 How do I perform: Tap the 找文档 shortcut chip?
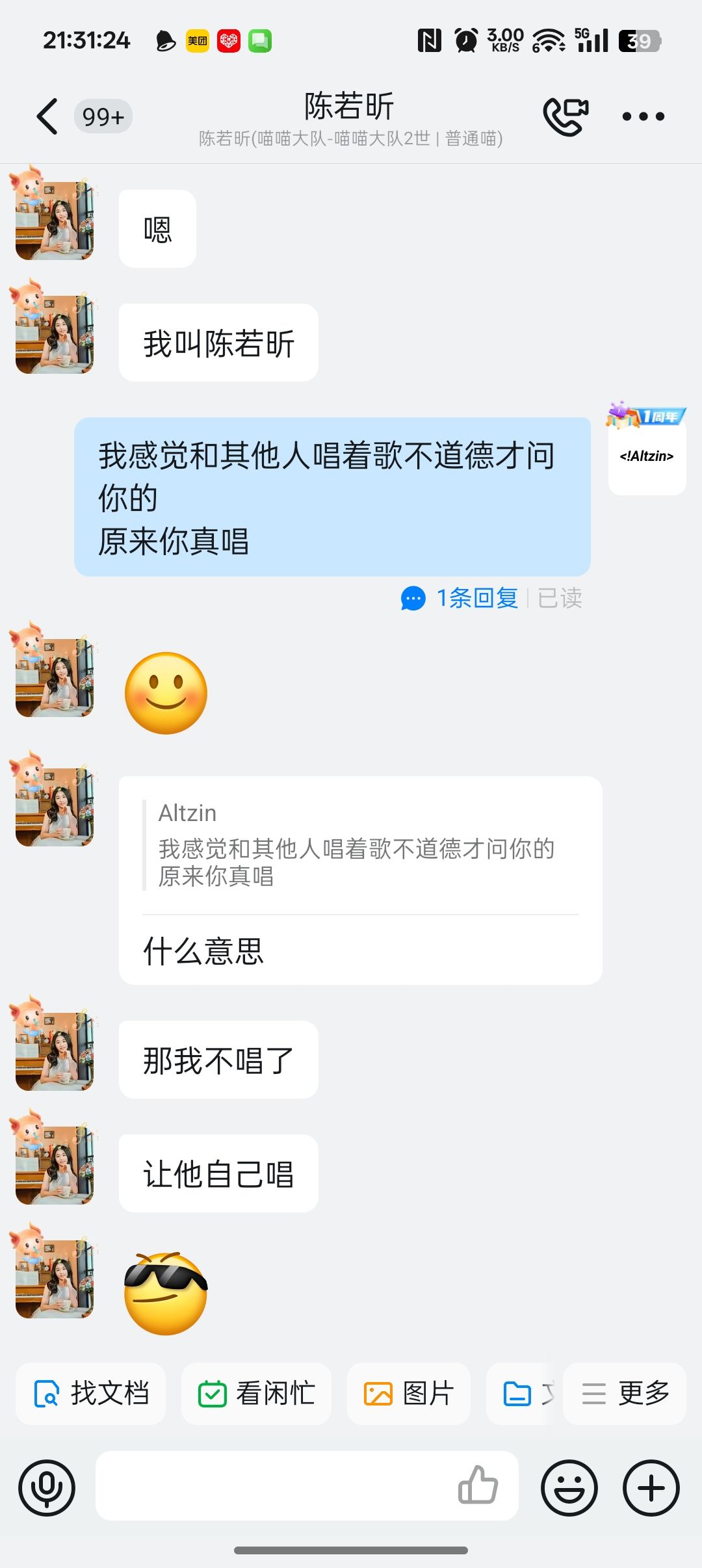coord(91,1394)
